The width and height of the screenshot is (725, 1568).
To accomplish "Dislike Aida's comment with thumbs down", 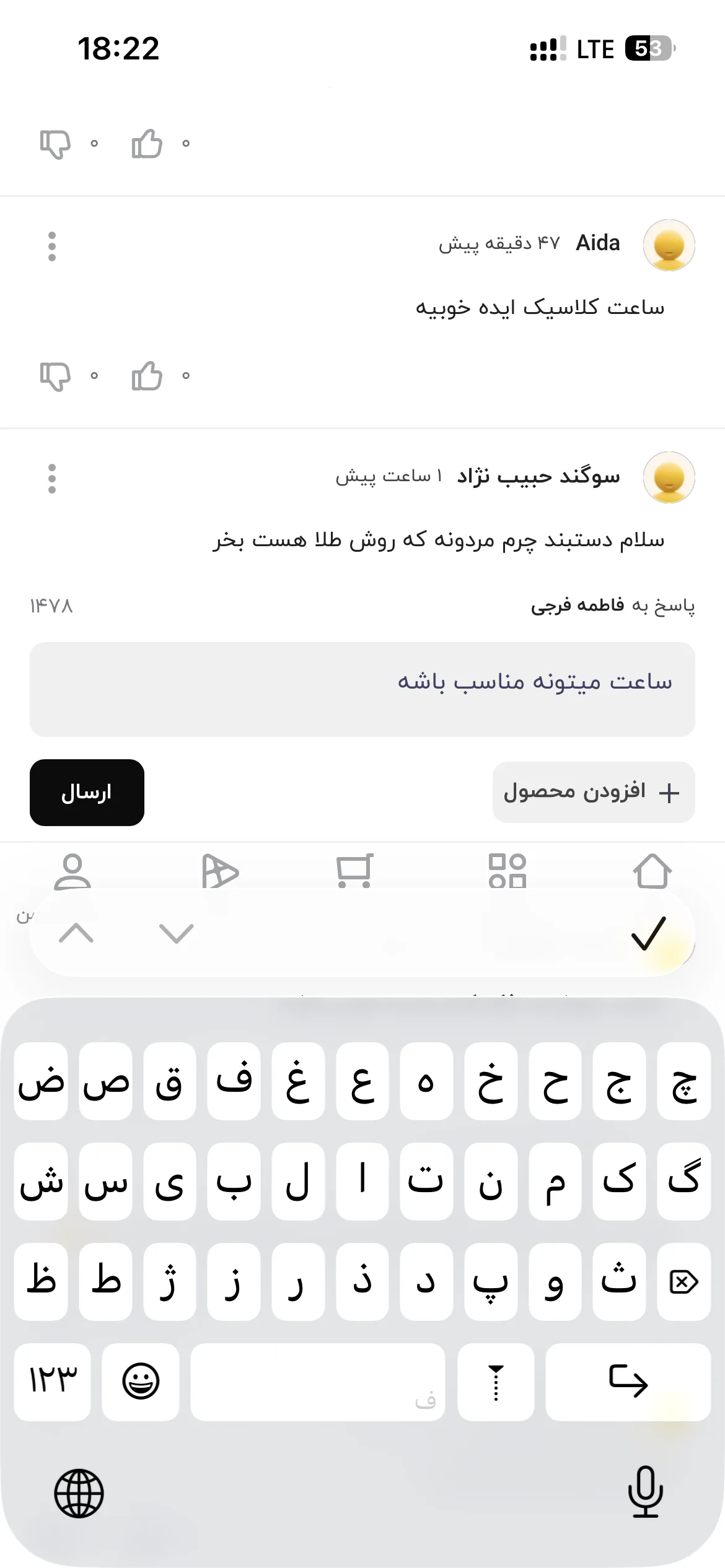I will click(x=55, y=376).
